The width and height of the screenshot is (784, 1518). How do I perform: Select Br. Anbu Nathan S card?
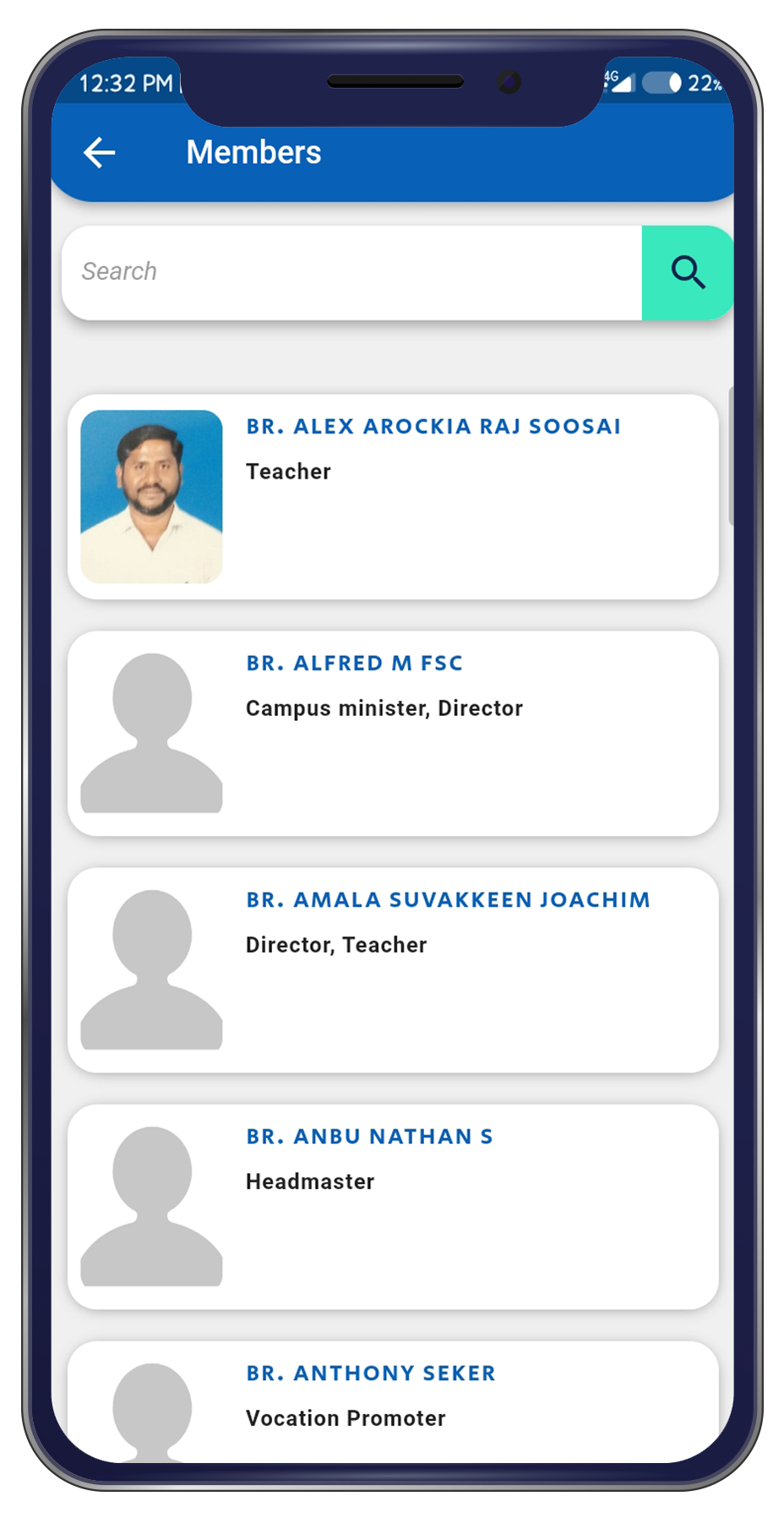click(x=393, y=1207)
